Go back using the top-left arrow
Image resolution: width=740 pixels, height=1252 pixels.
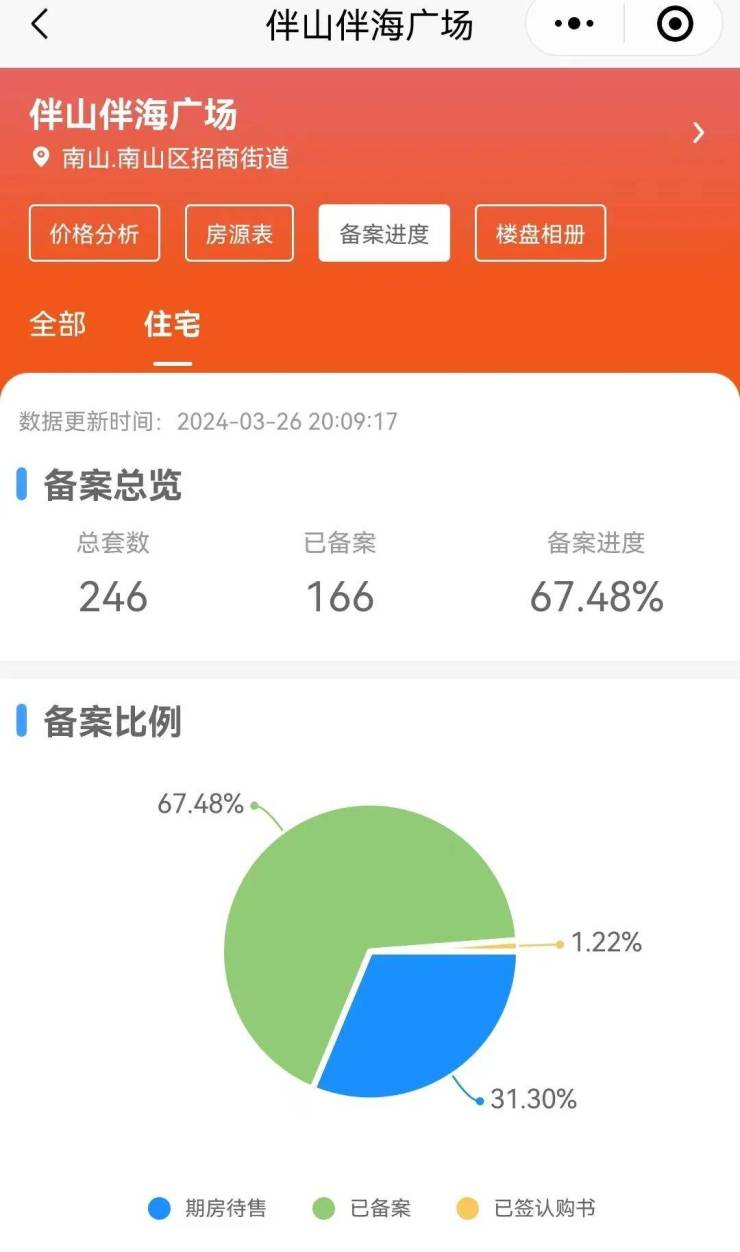pos(40,25)
